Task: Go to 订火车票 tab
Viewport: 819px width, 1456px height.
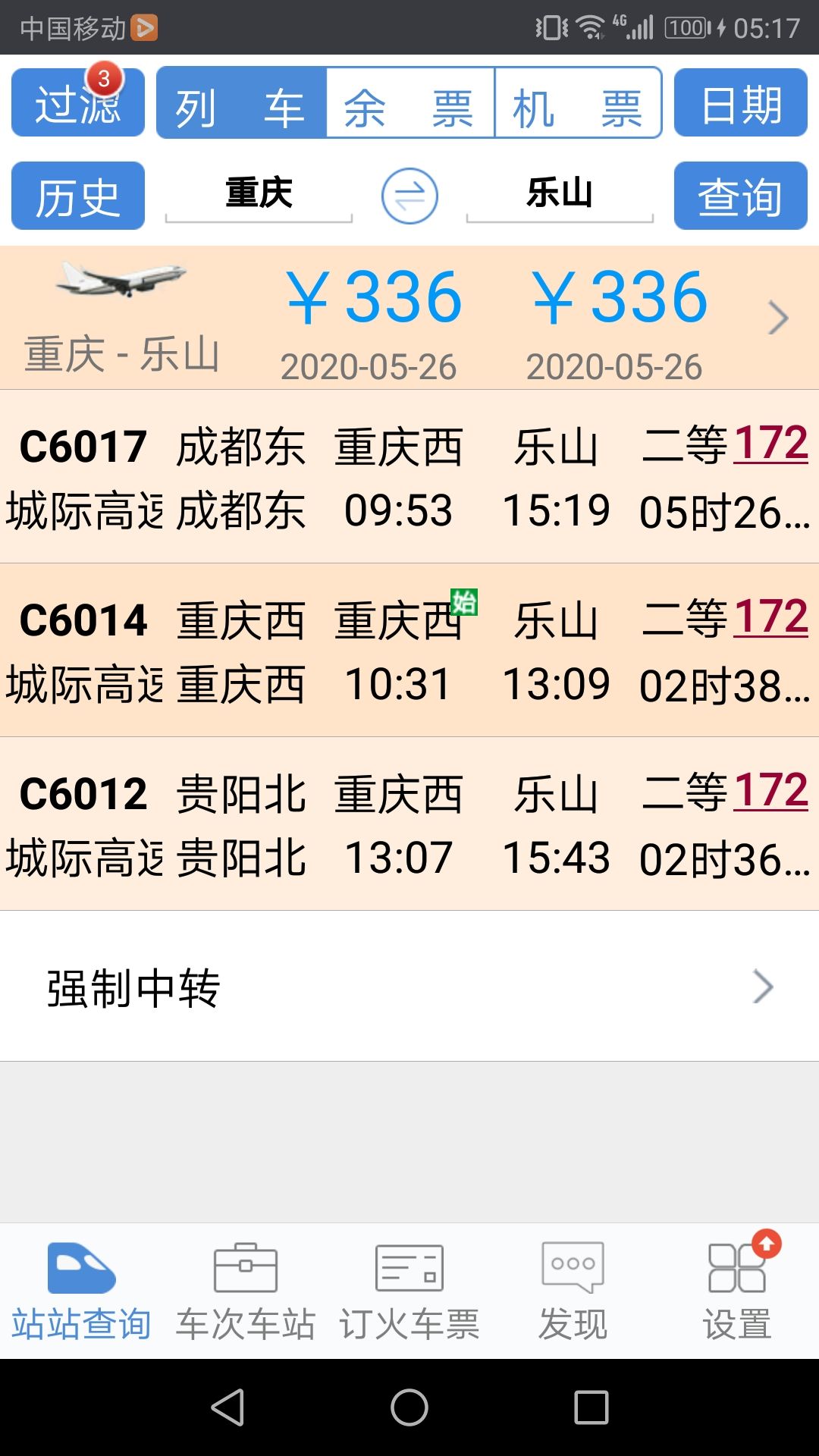Action: click(409, 1291)
